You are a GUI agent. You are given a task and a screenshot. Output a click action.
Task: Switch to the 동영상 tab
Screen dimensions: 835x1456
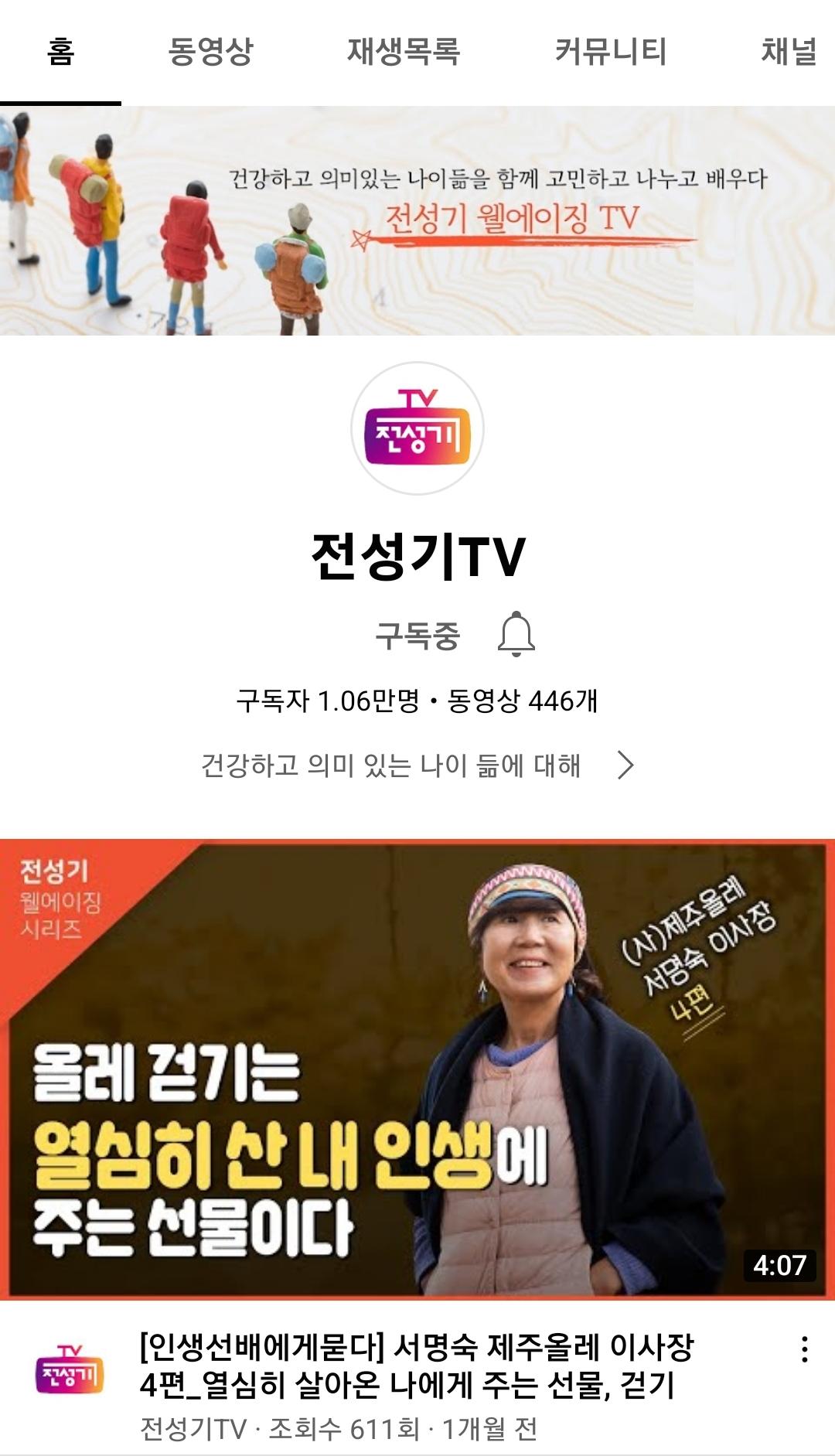[x=210, y=52]
